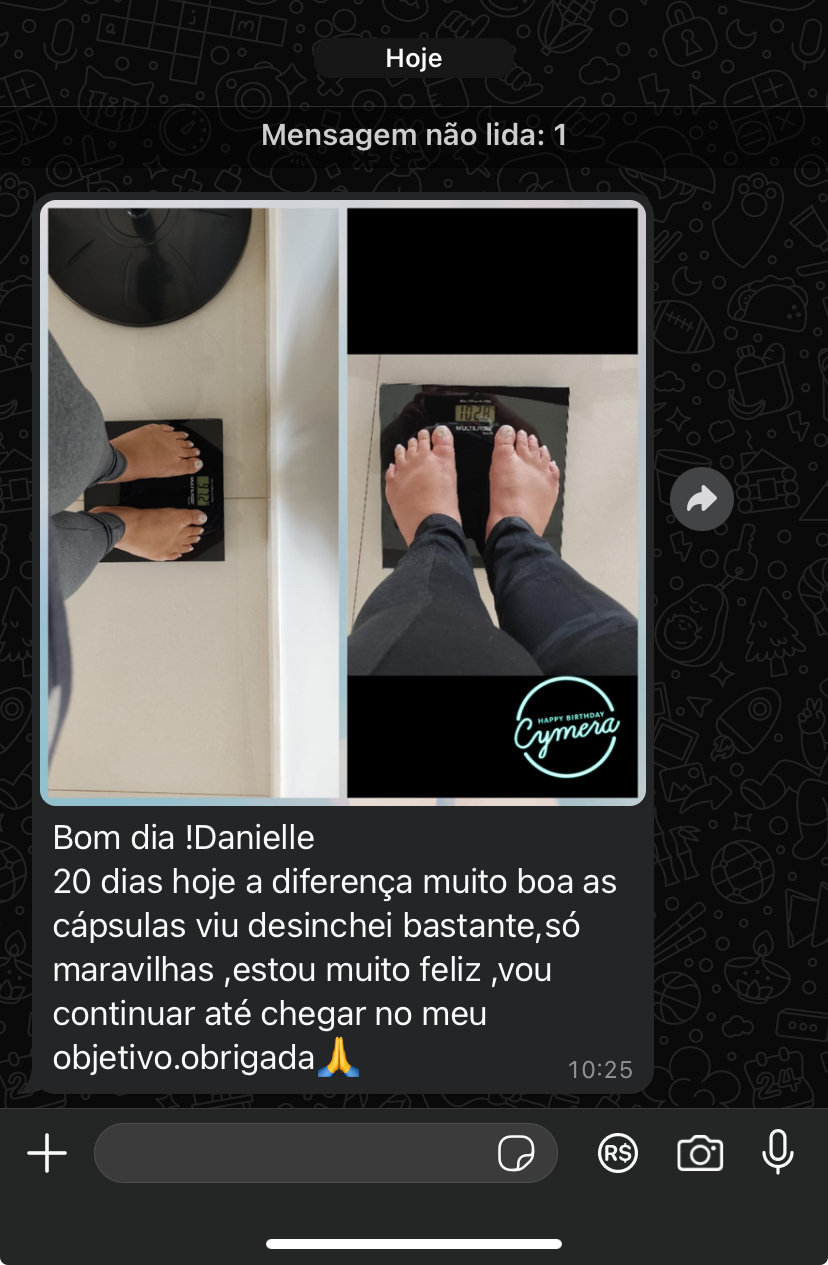
Task: Open the sticker picker
Action: pyautogui.click(x=516, y=1153)
